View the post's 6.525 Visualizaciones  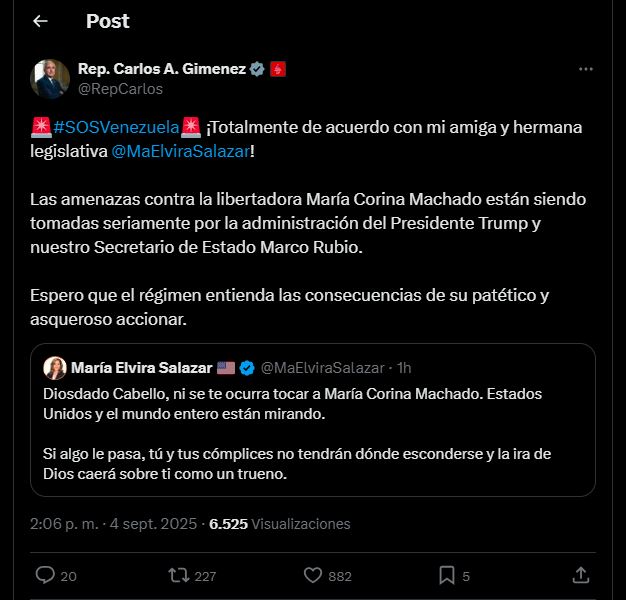(280, 524)
